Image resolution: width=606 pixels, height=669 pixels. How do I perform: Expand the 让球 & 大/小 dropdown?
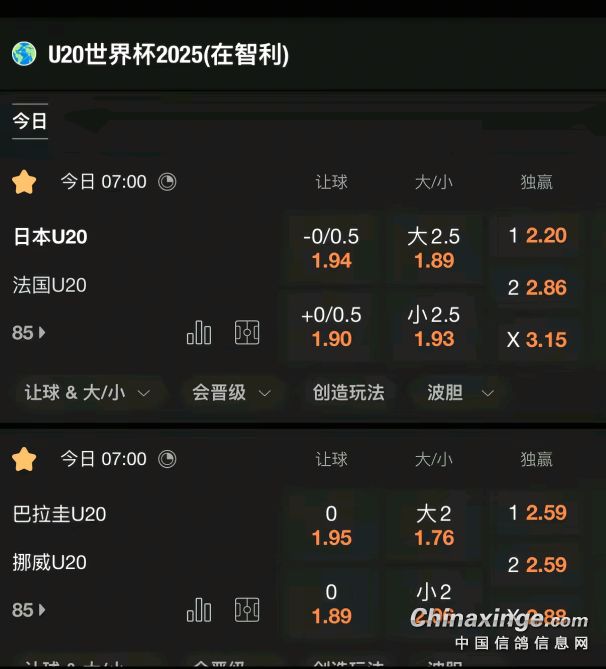click(87, 393)
